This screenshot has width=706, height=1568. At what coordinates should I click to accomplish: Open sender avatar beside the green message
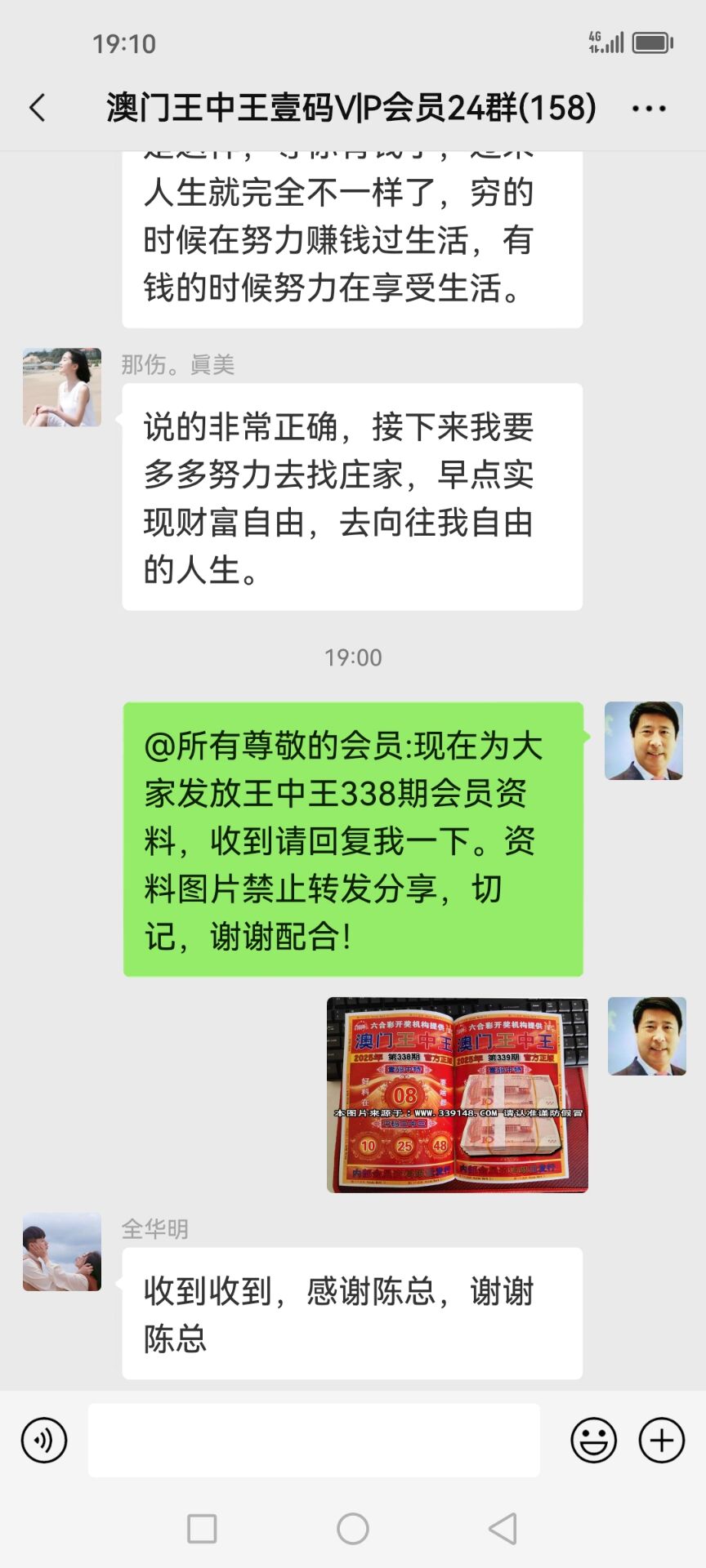pos(644,741)
